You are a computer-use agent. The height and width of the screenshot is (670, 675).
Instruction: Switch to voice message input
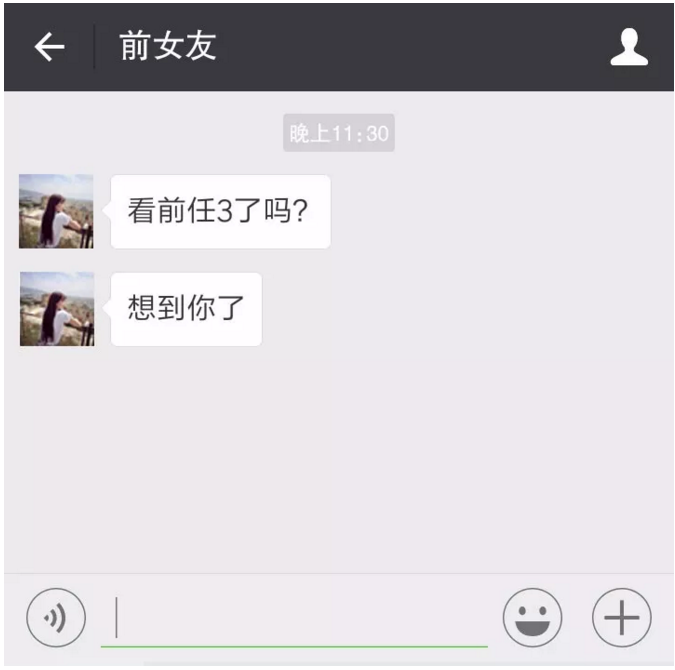(56, 618)
